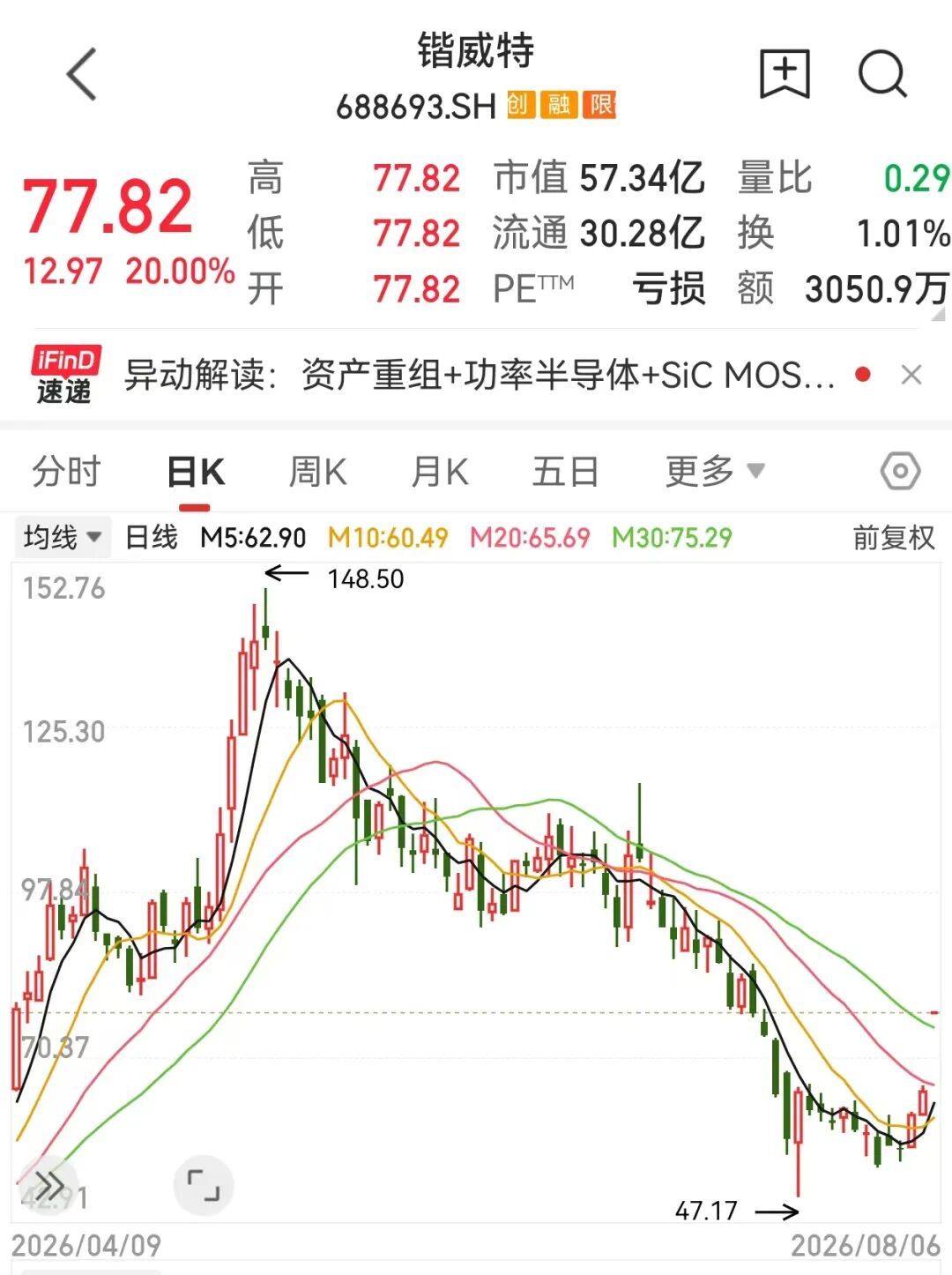
Task: Expand chart to full screen
Action: (x=204, y=1184)
